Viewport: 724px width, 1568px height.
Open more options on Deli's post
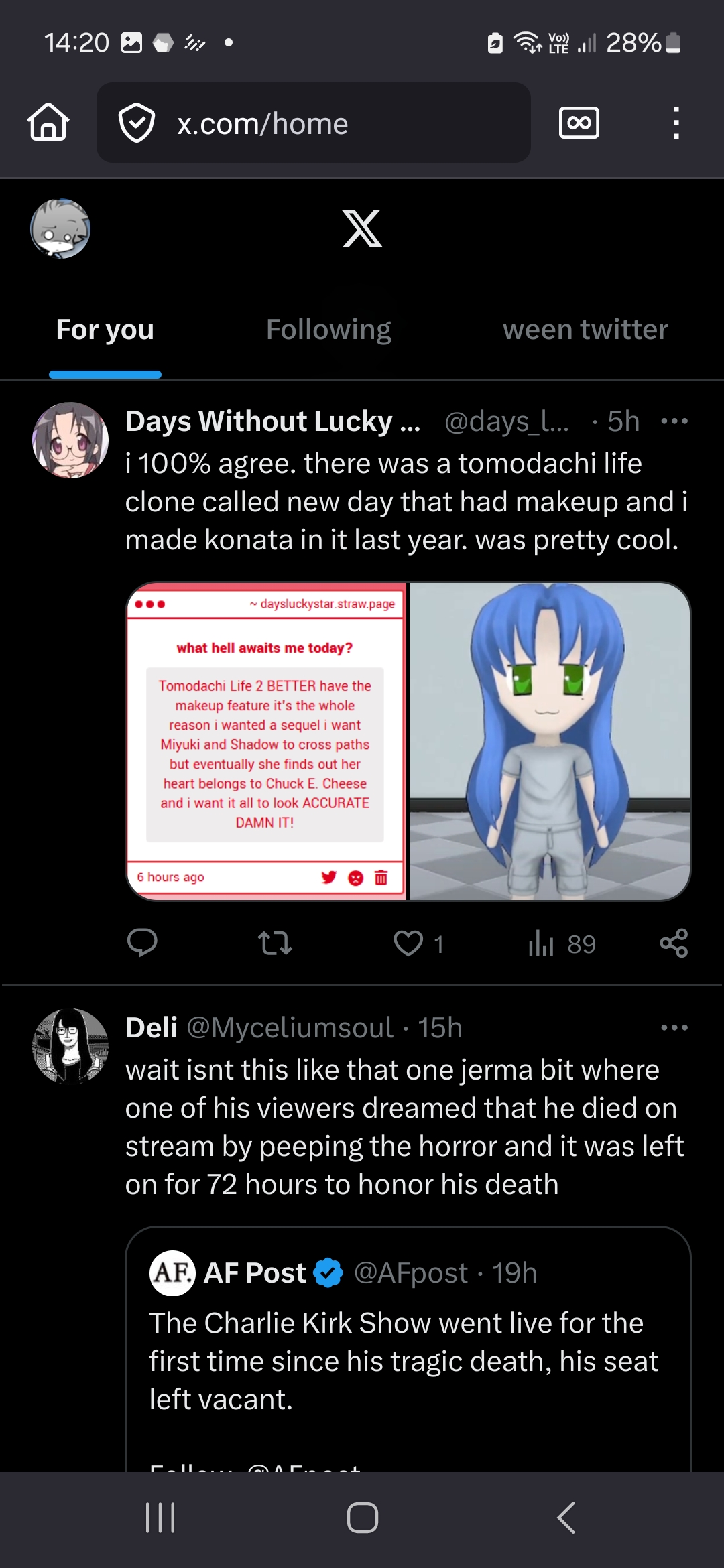(x=674, y=1027)
